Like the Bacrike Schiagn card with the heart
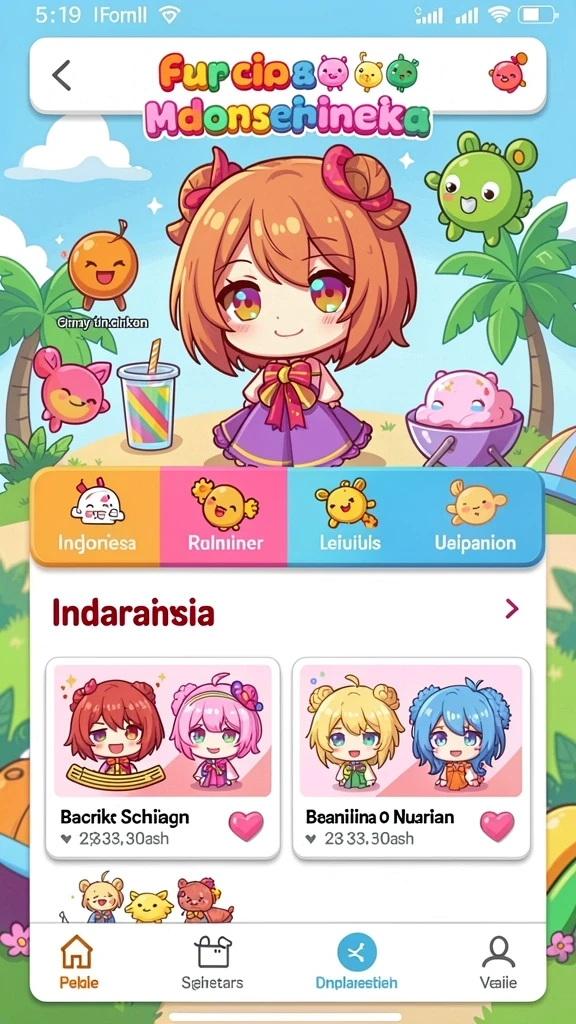This screenshot has height=1024, width=576. point(246,826)
